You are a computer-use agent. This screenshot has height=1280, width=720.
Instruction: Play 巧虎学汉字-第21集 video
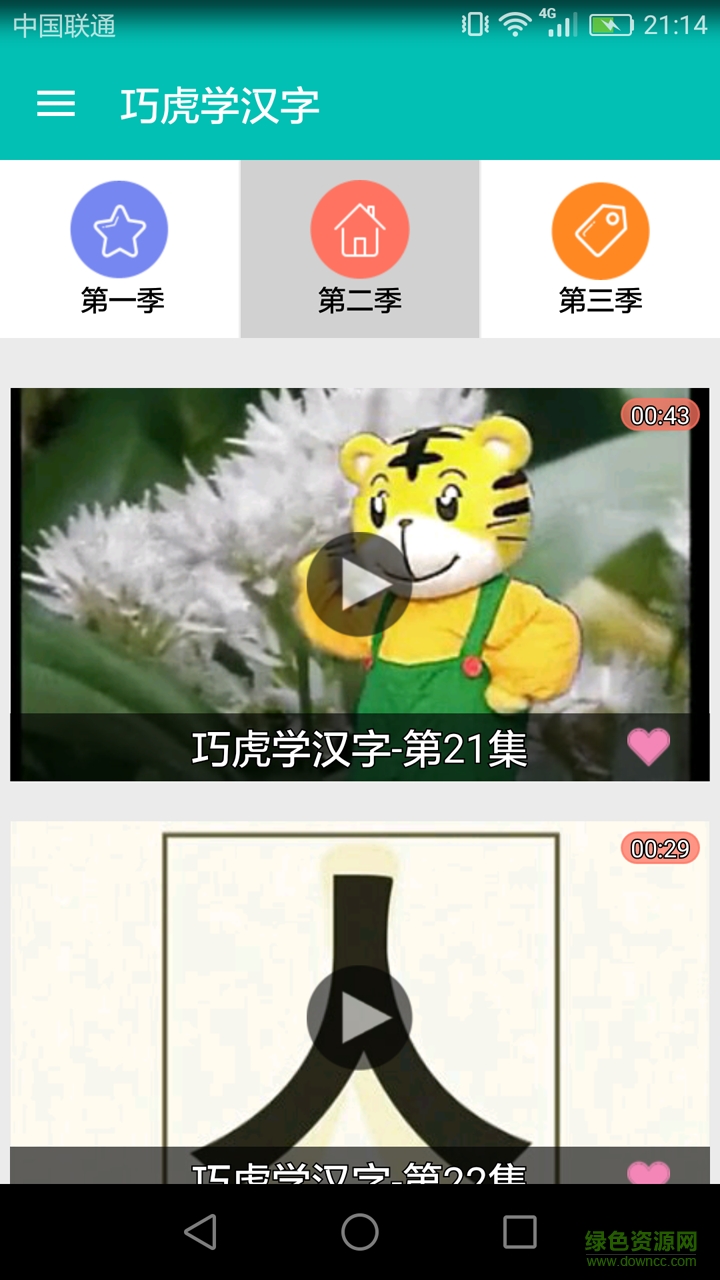pyautogui.click(x=359, y=583)
